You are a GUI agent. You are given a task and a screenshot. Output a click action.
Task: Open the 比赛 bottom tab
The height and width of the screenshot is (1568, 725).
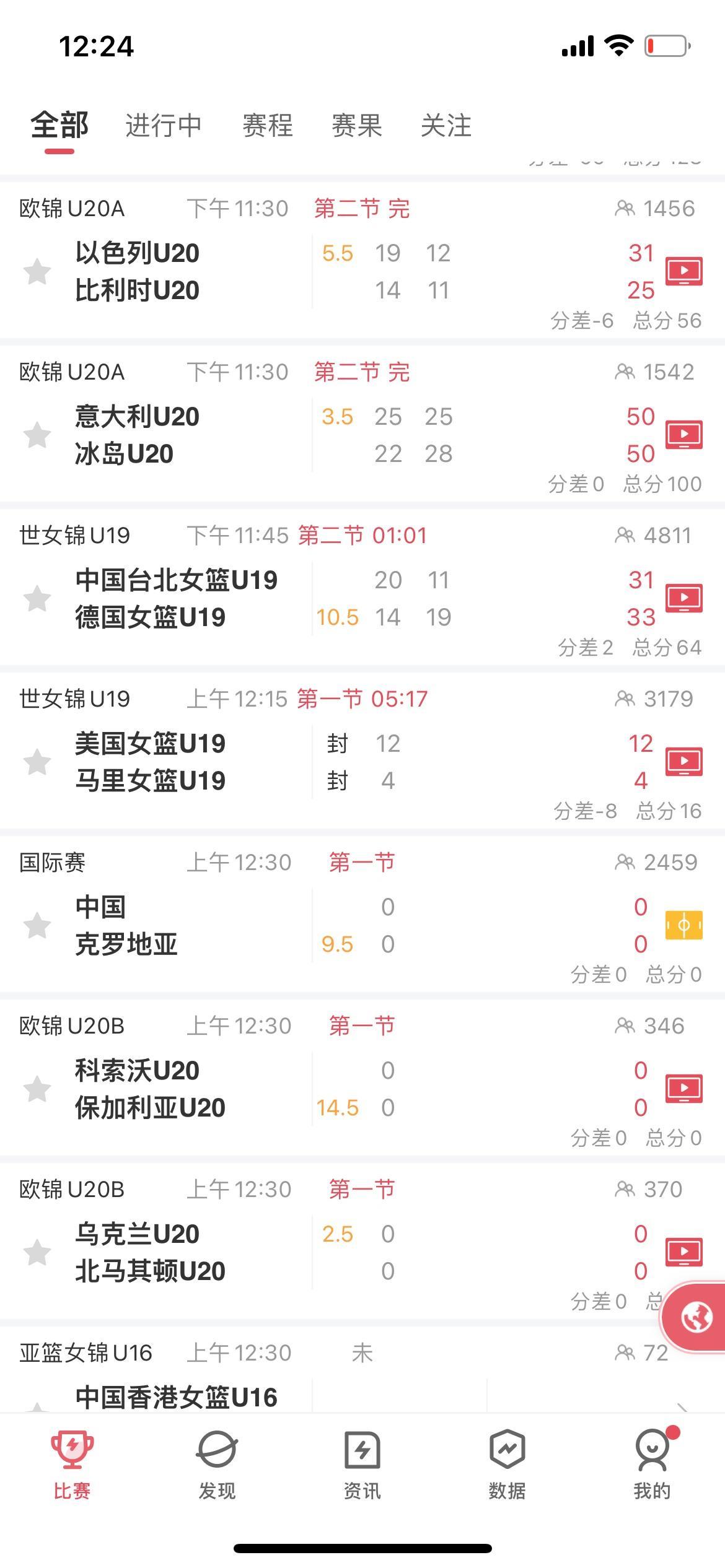[x=72, y=1465]
